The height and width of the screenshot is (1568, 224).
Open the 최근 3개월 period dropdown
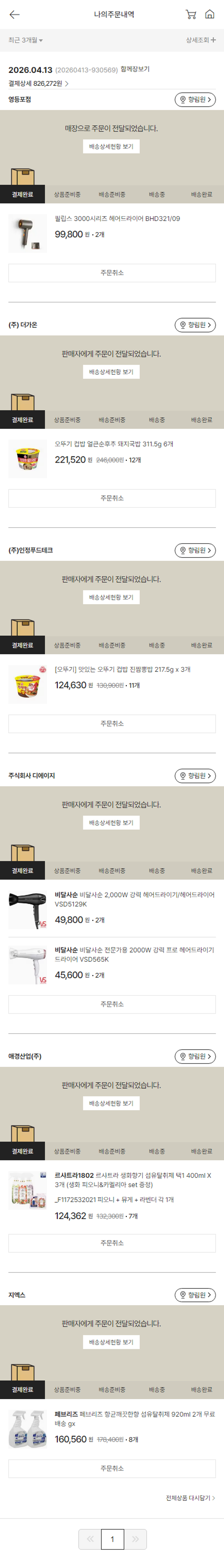pyautogui.click(x=25, y=40)
